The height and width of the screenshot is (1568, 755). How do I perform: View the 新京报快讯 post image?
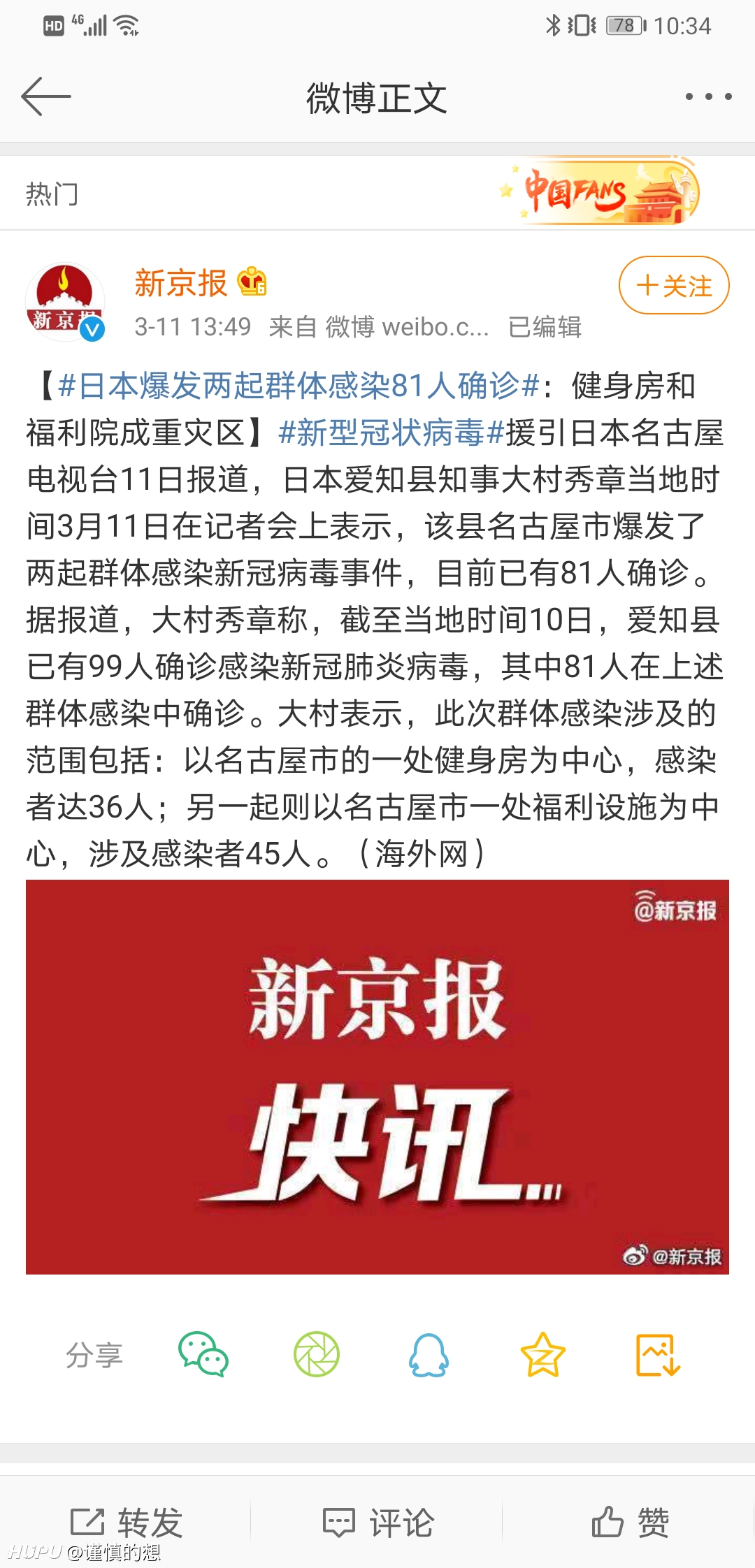(377, 1077)
